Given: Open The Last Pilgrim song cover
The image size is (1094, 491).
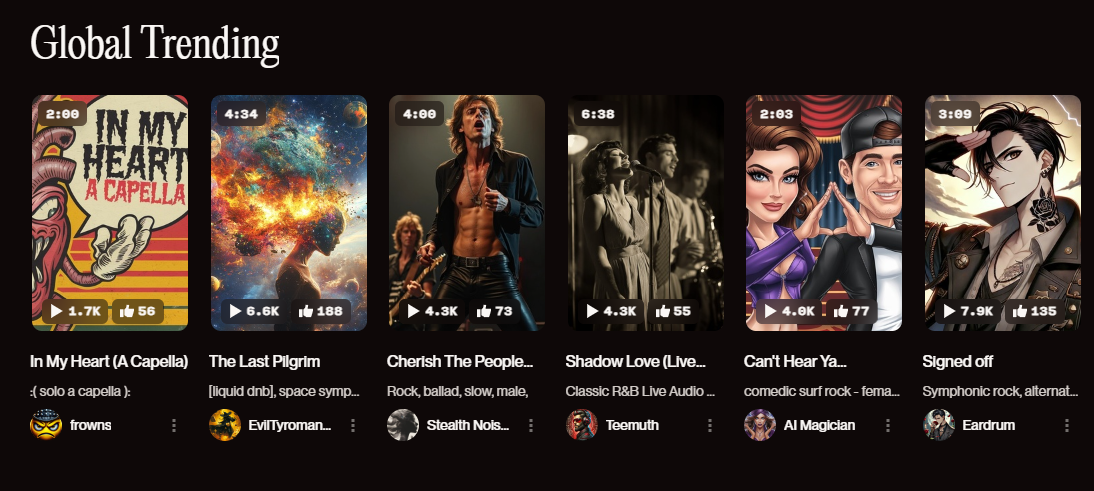Looking at the screenshot, I should [288, 200].
